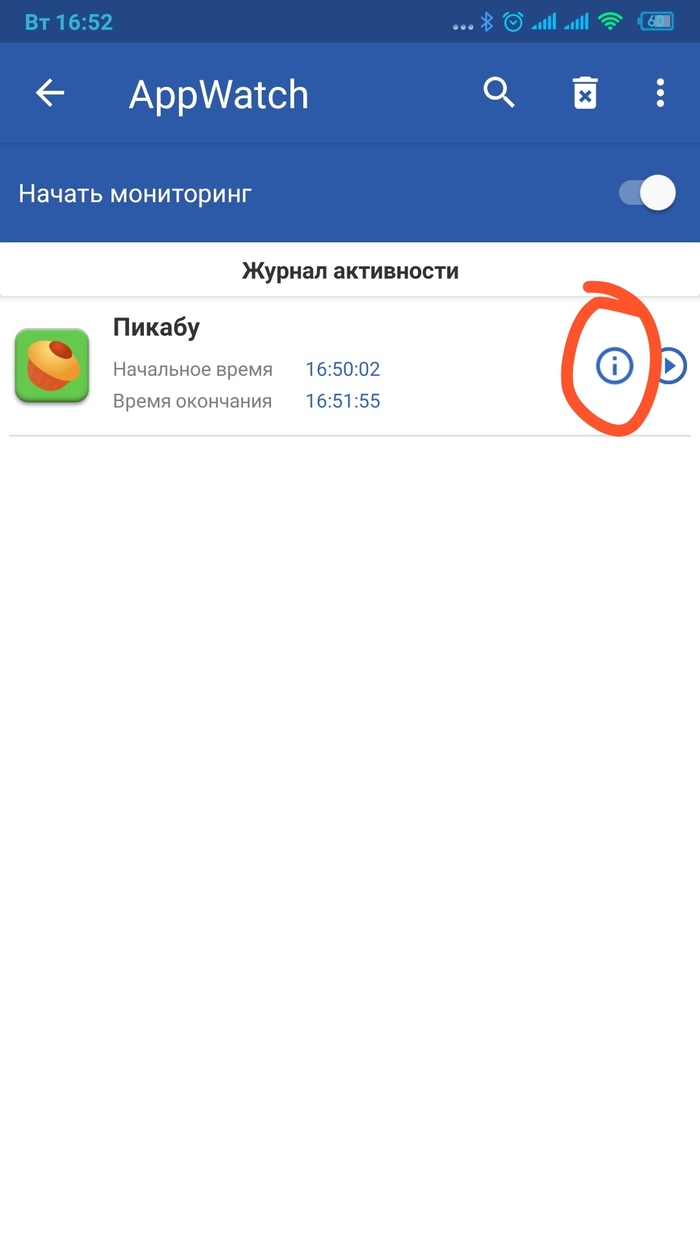
Task: Tap the play icon for Пикабу entry
Action: pos(671,366)
